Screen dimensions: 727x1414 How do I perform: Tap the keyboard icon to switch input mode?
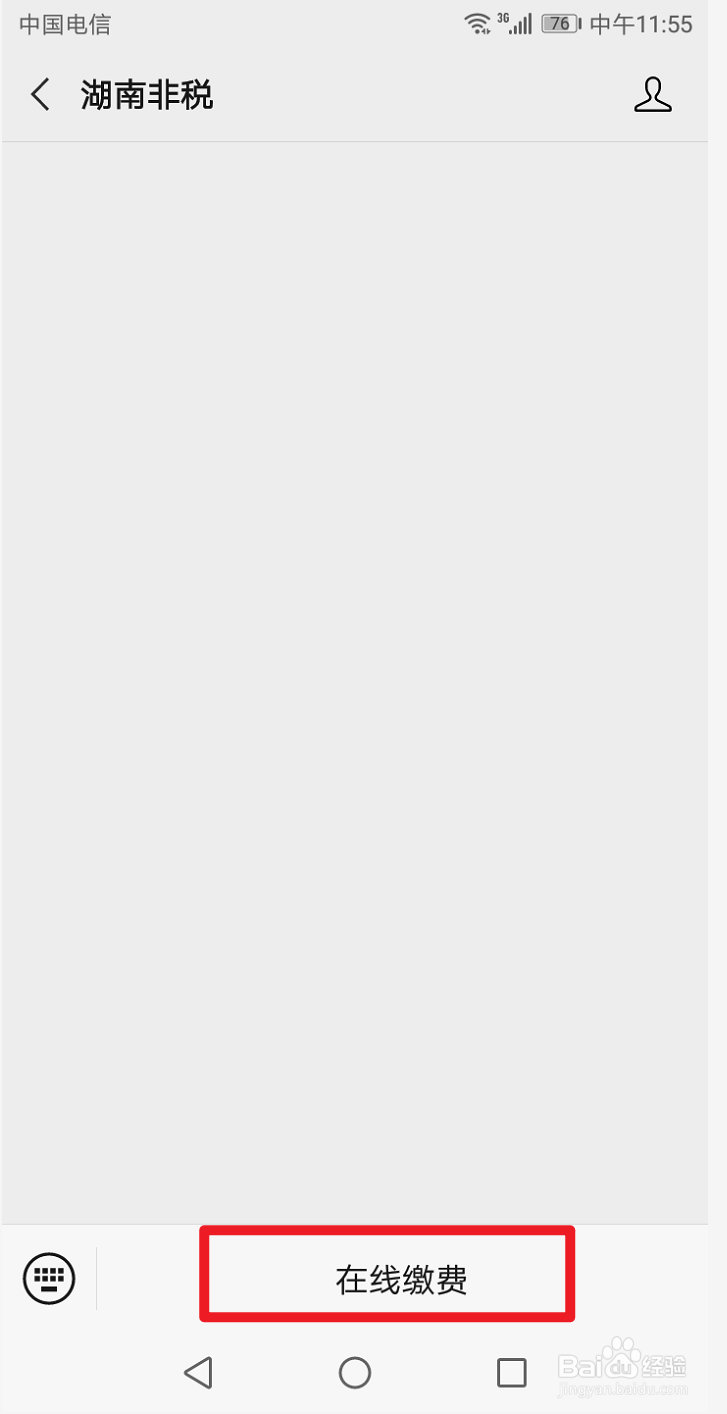[x=48, y=1278]
